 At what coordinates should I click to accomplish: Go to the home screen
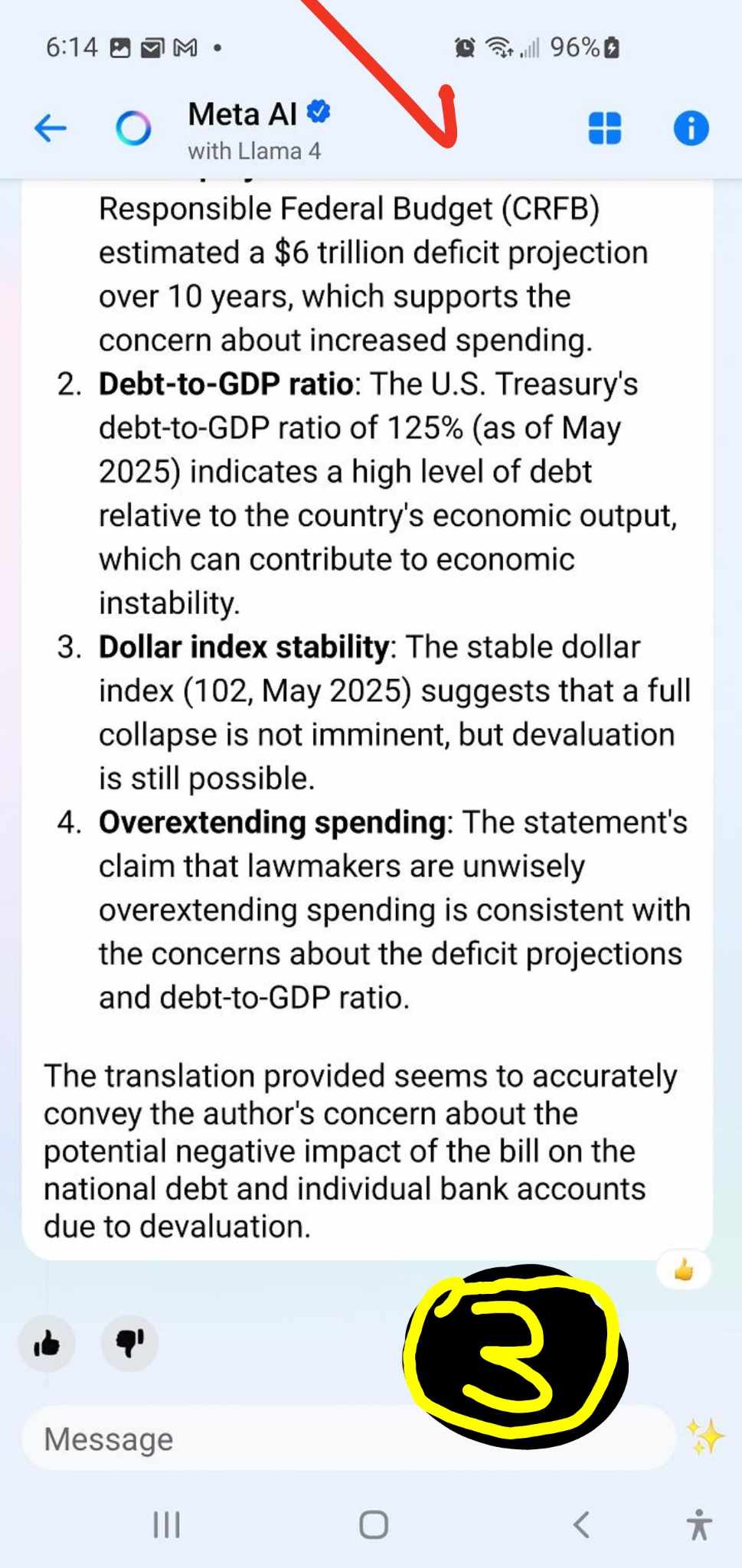click(x=373, y=1524)
